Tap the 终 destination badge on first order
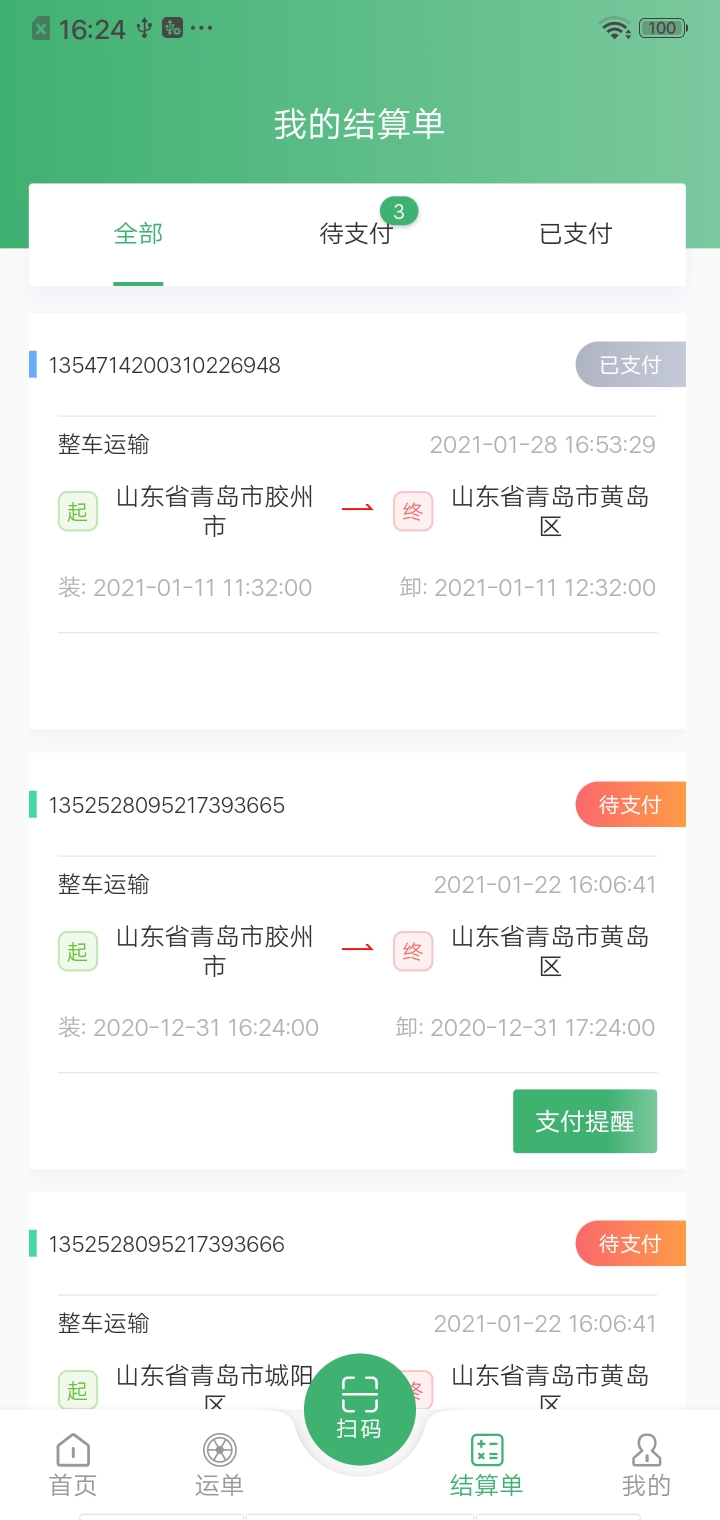Viewport: 720px width, 1520px height. coord(413,510)
